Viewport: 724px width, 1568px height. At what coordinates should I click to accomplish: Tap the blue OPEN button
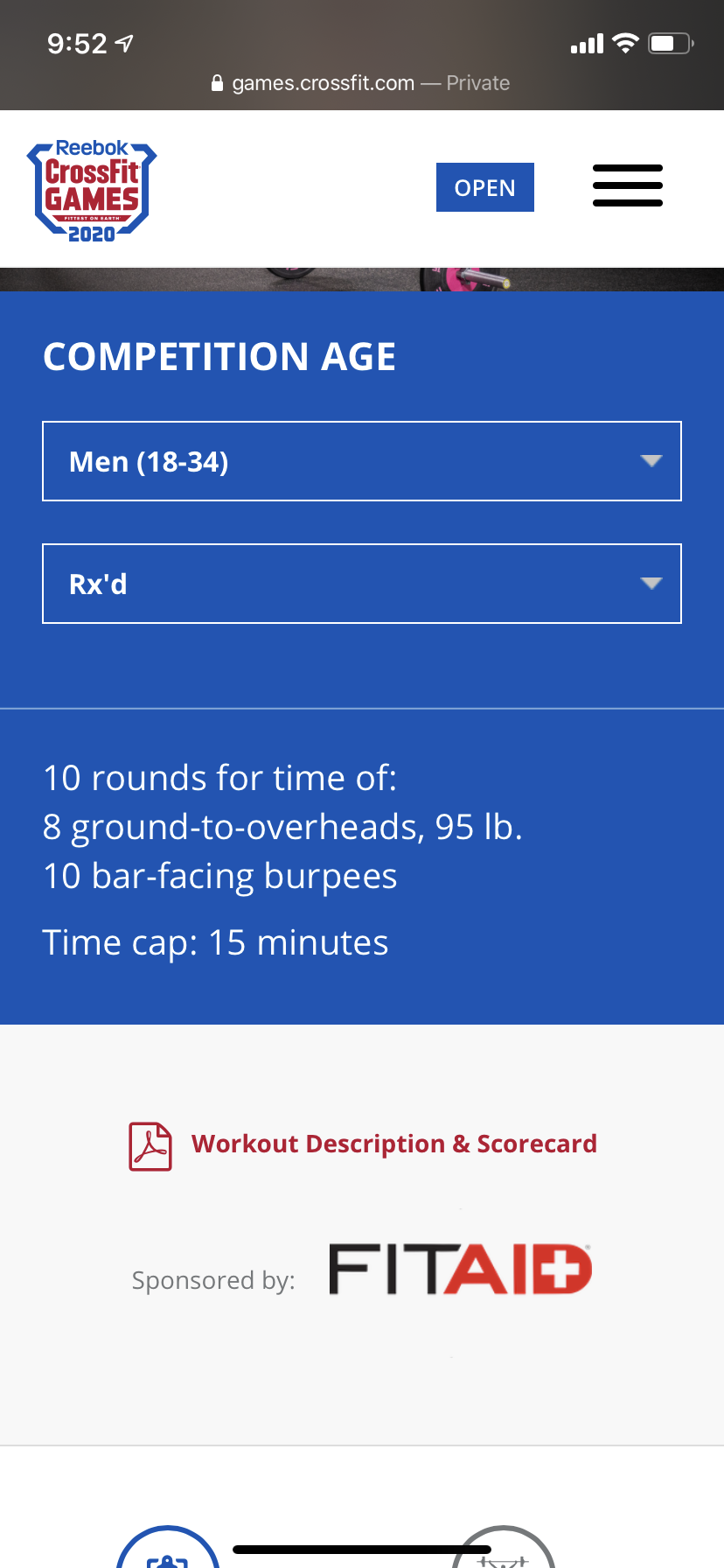pyautogui.click(x=485, y=187)
